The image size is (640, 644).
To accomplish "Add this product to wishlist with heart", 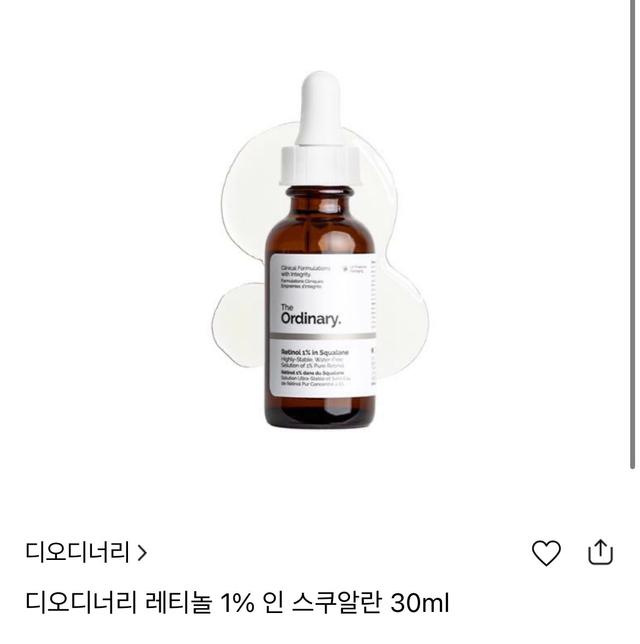I will pos(545,552).
